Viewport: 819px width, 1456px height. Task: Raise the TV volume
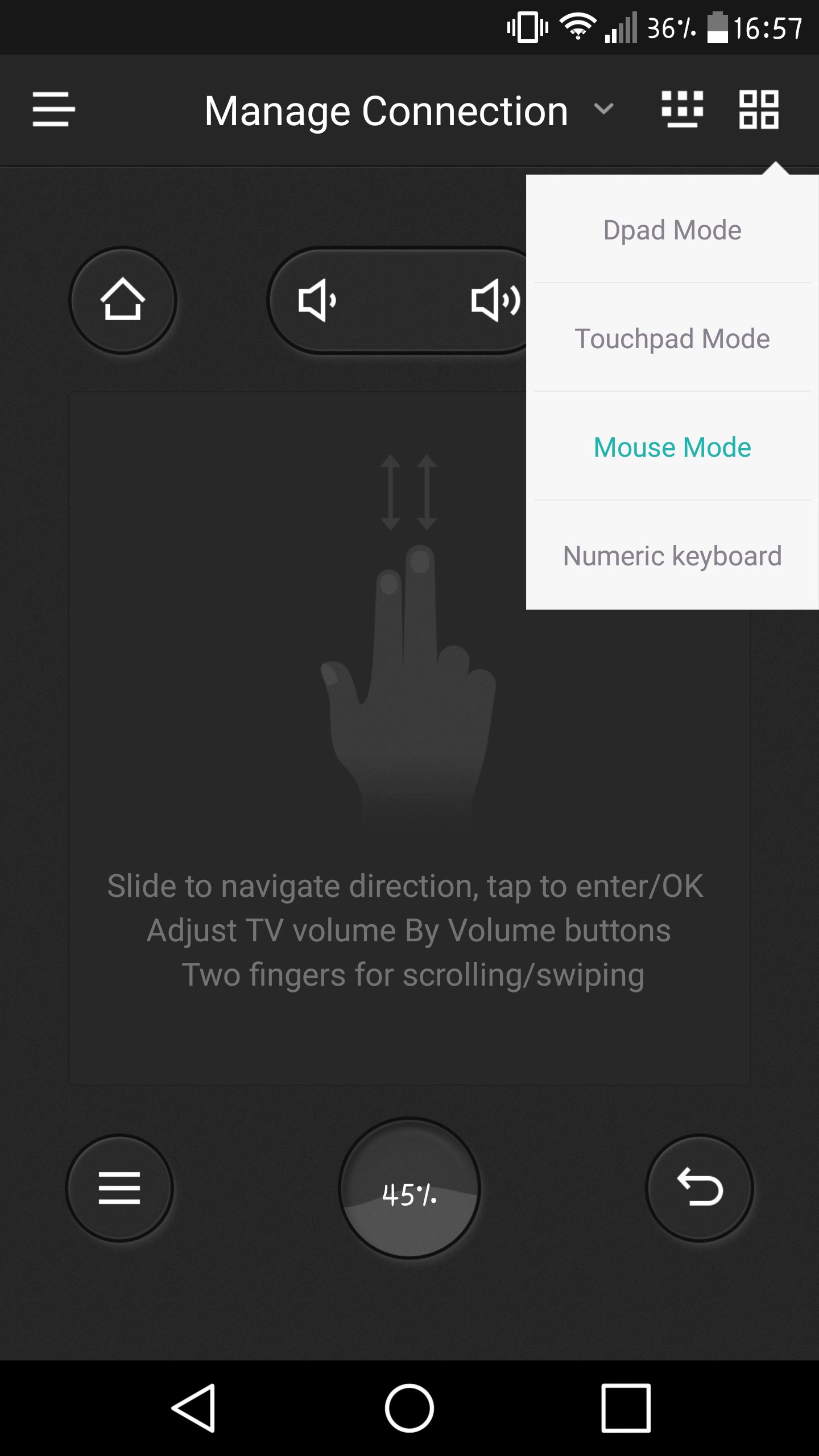point(495,300)
